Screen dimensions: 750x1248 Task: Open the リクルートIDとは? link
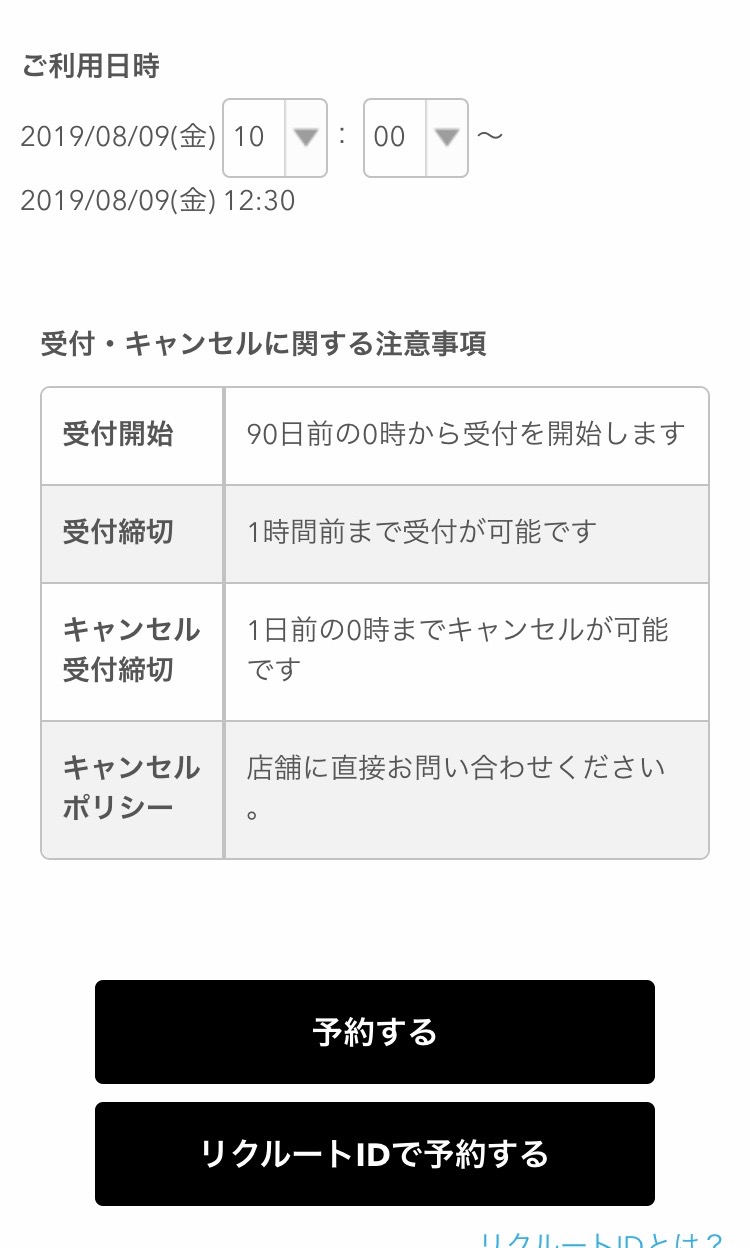(601, 1240)
